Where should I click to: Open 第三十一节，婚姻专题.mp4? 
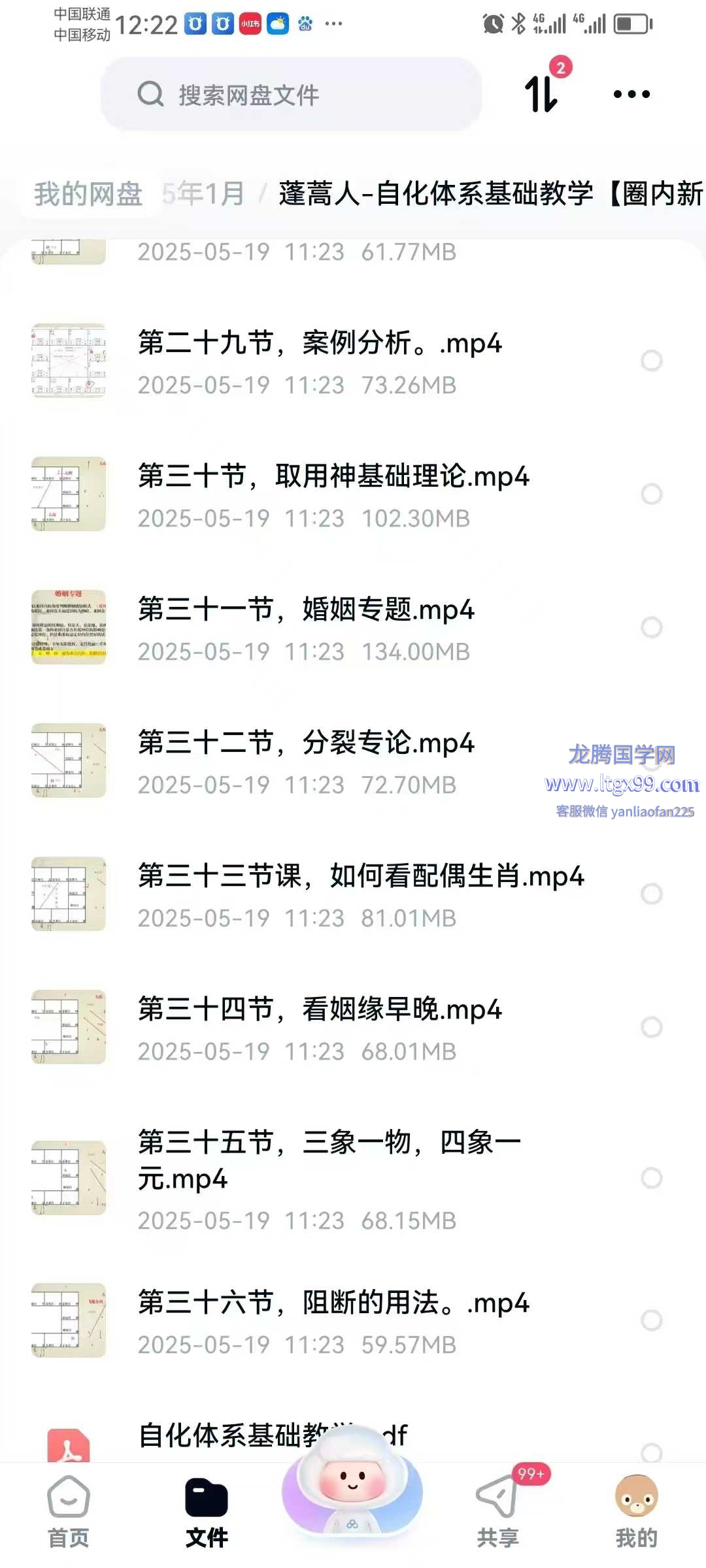(306, 610)
